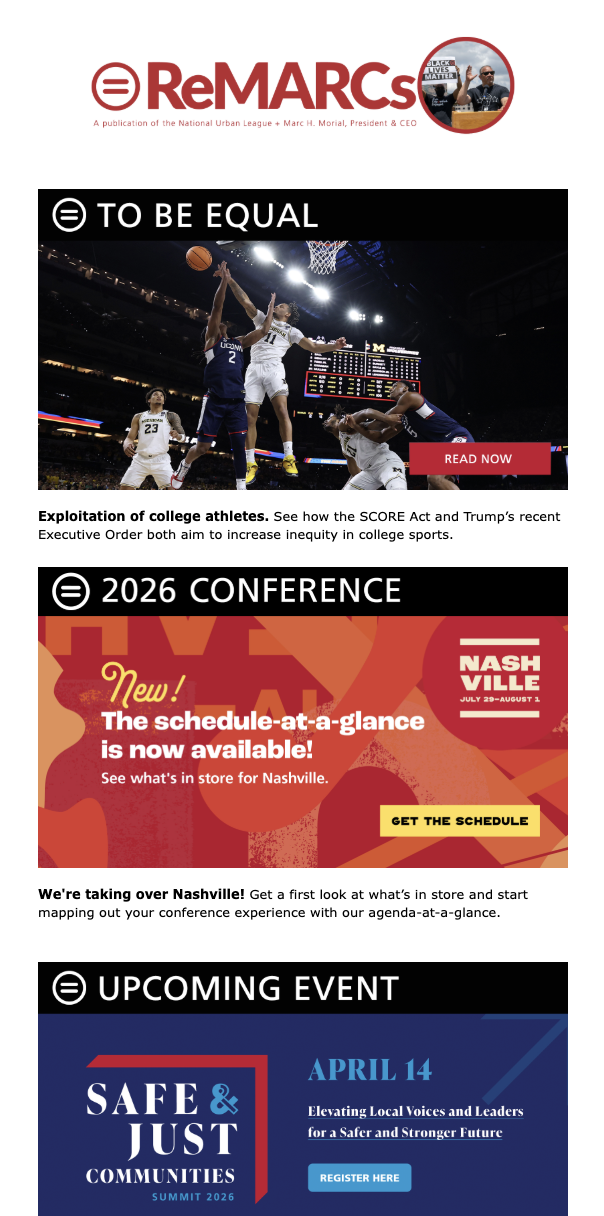Tap REGISTER HERE for the summit

point(359,1178)
